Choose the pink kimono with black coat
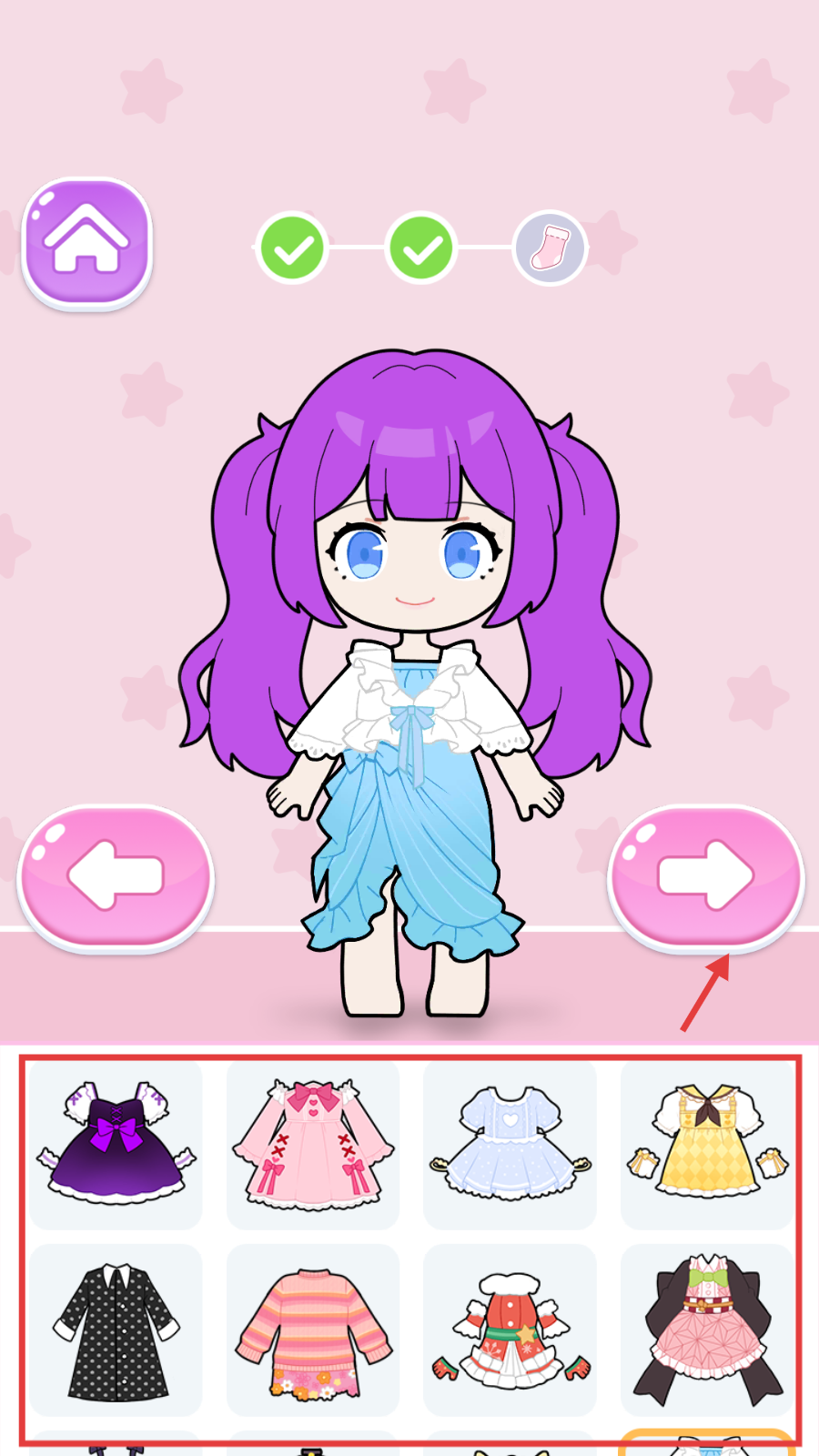Viewport: 819px width, 1456px height. (x=707, y=1330)
